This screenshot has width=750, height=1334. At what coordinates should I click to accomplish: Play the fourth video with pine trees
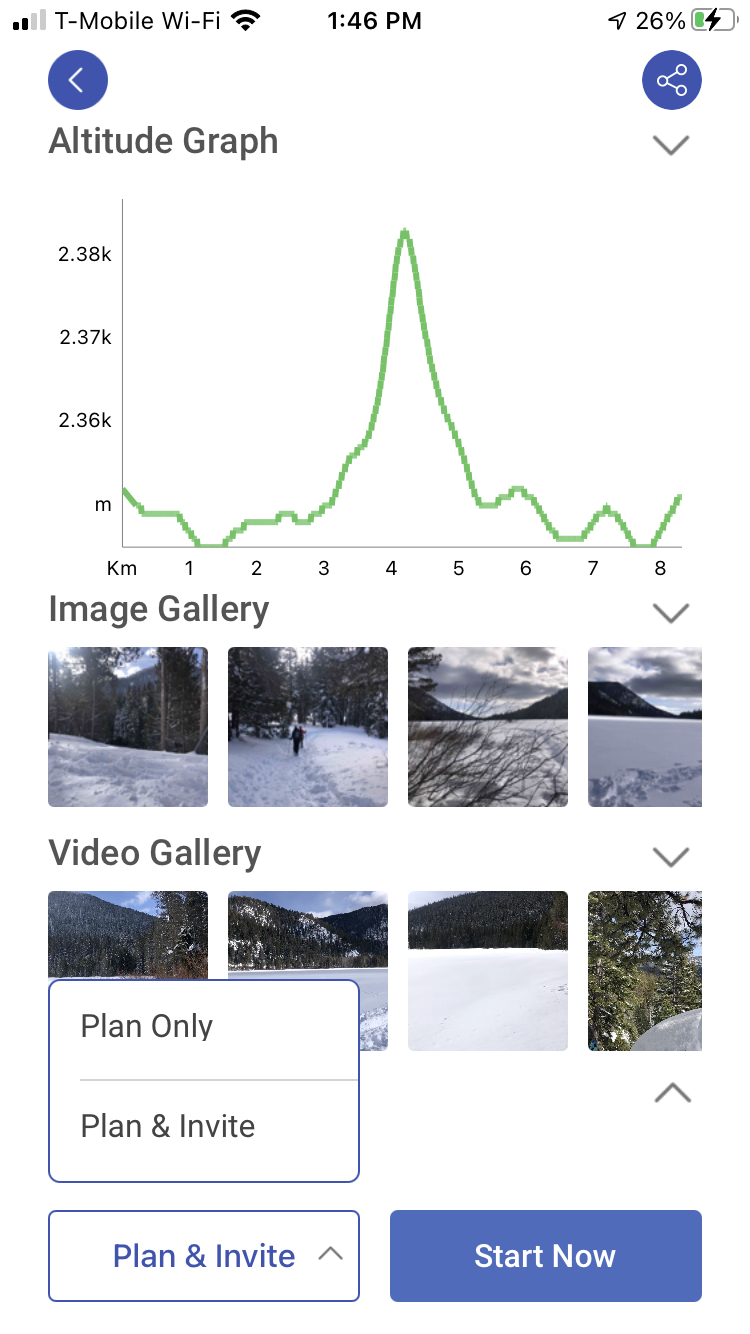point(645,971)
